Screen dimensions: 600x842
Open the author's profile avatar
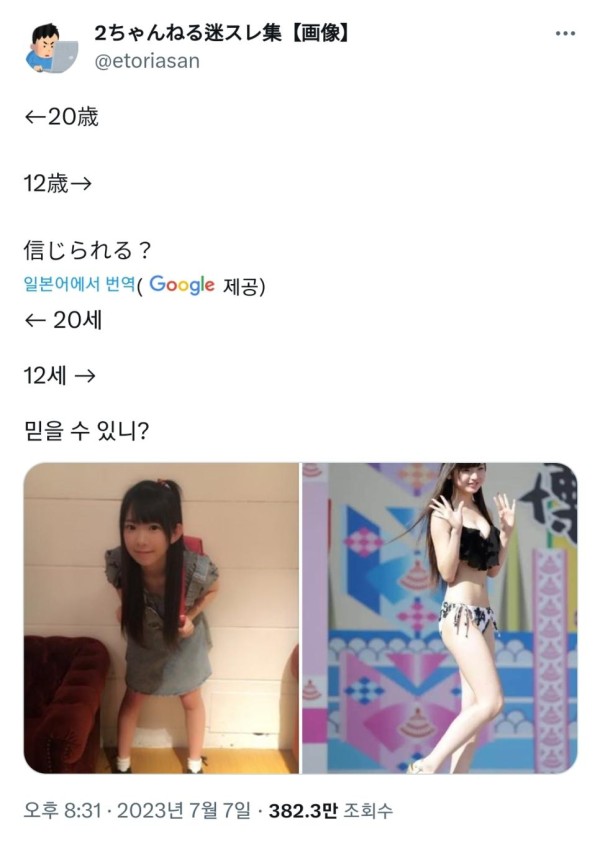49,47
